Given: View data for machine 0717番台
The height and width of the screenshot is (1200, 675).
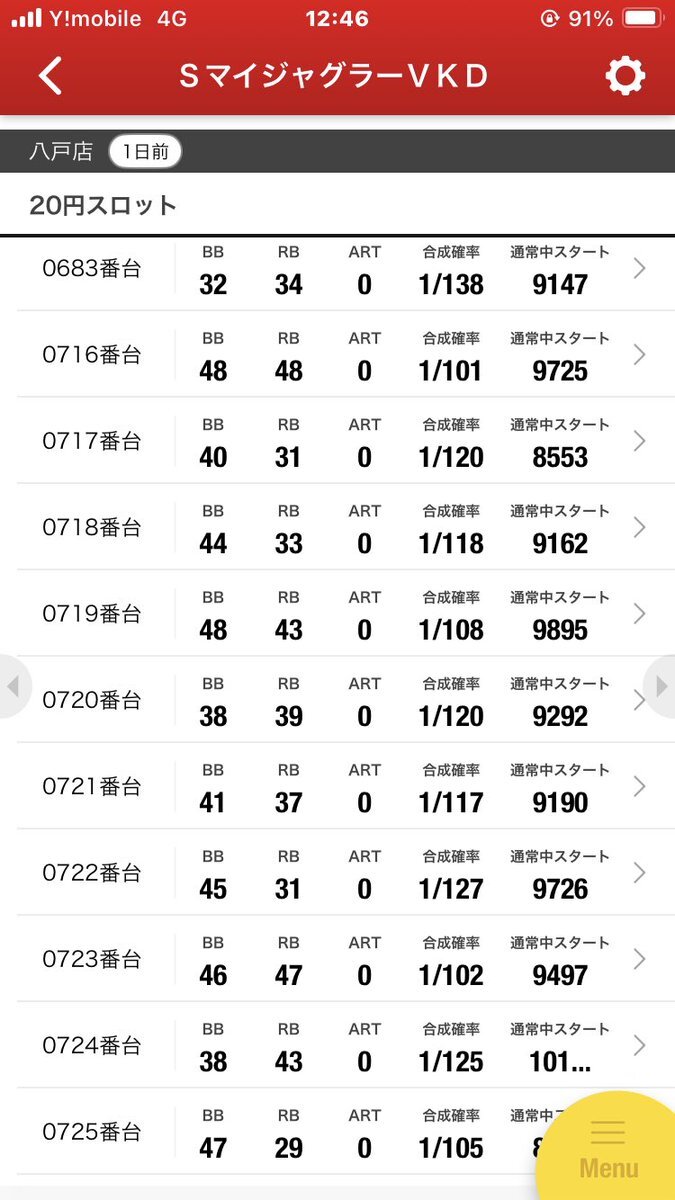Looking at the screenshot, I should pos(337,441).
